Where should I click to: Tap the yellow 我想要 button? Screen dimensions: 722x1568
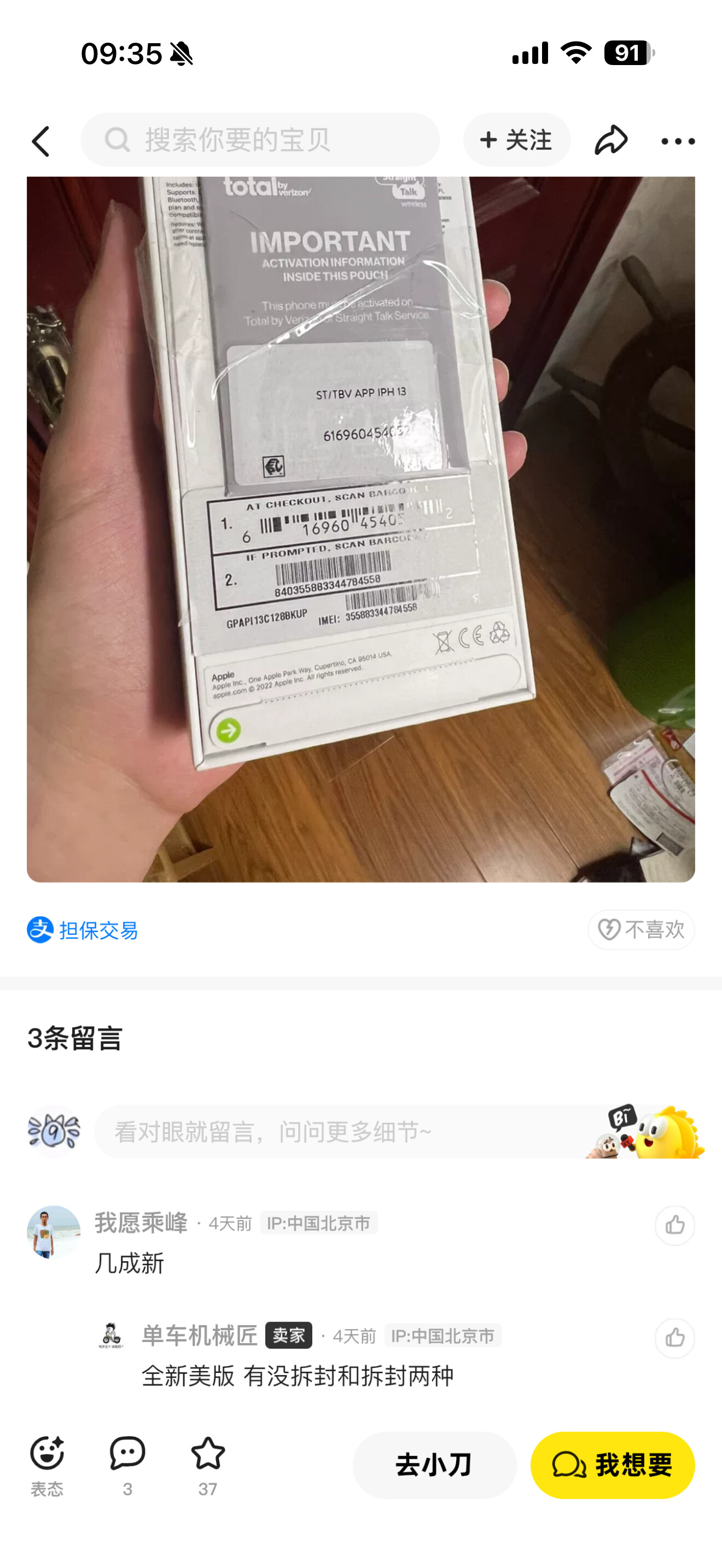point(613,1465)
